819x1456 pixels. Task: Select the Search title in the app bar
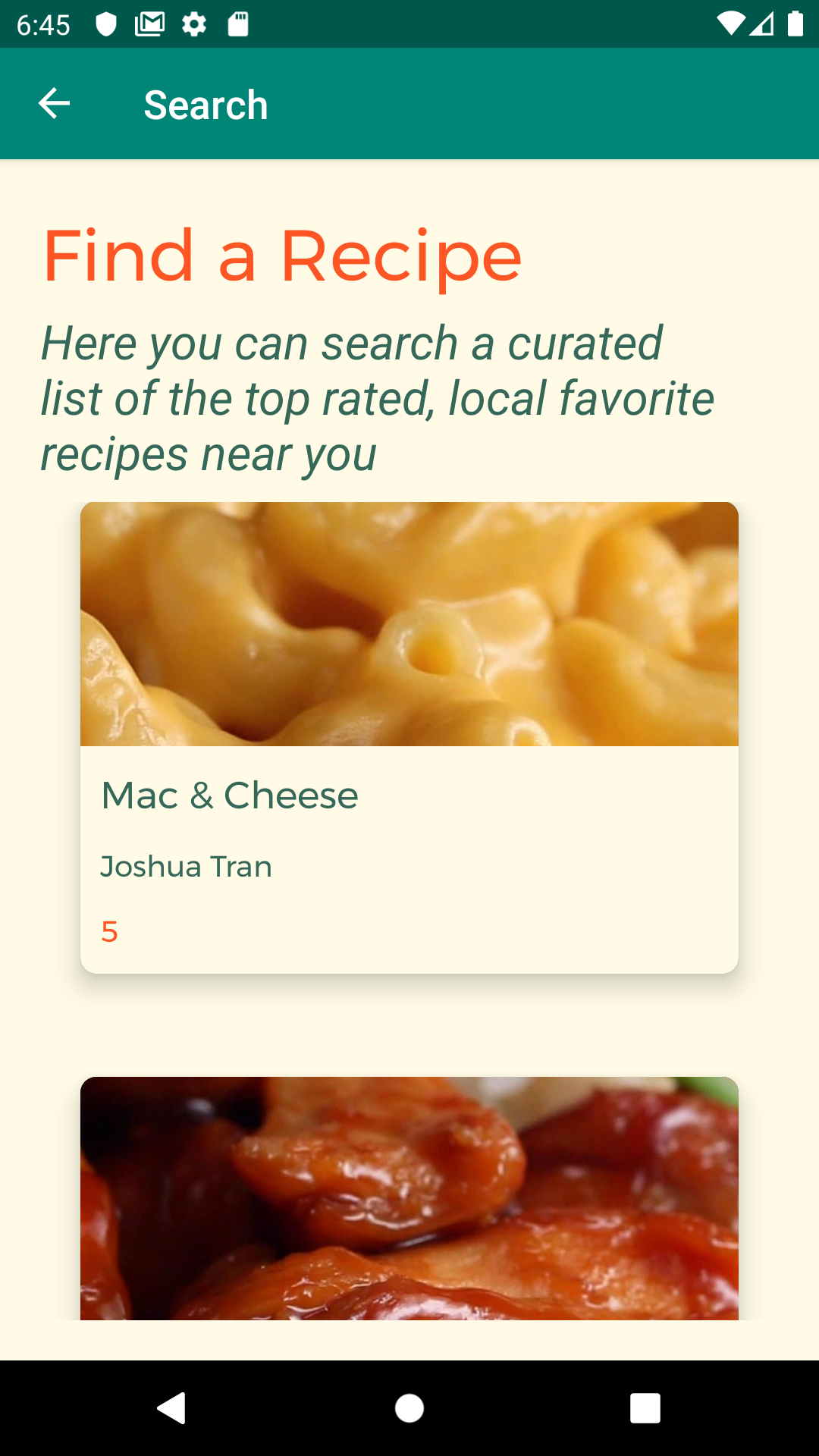pyautogui.click(x=206, y=104)
